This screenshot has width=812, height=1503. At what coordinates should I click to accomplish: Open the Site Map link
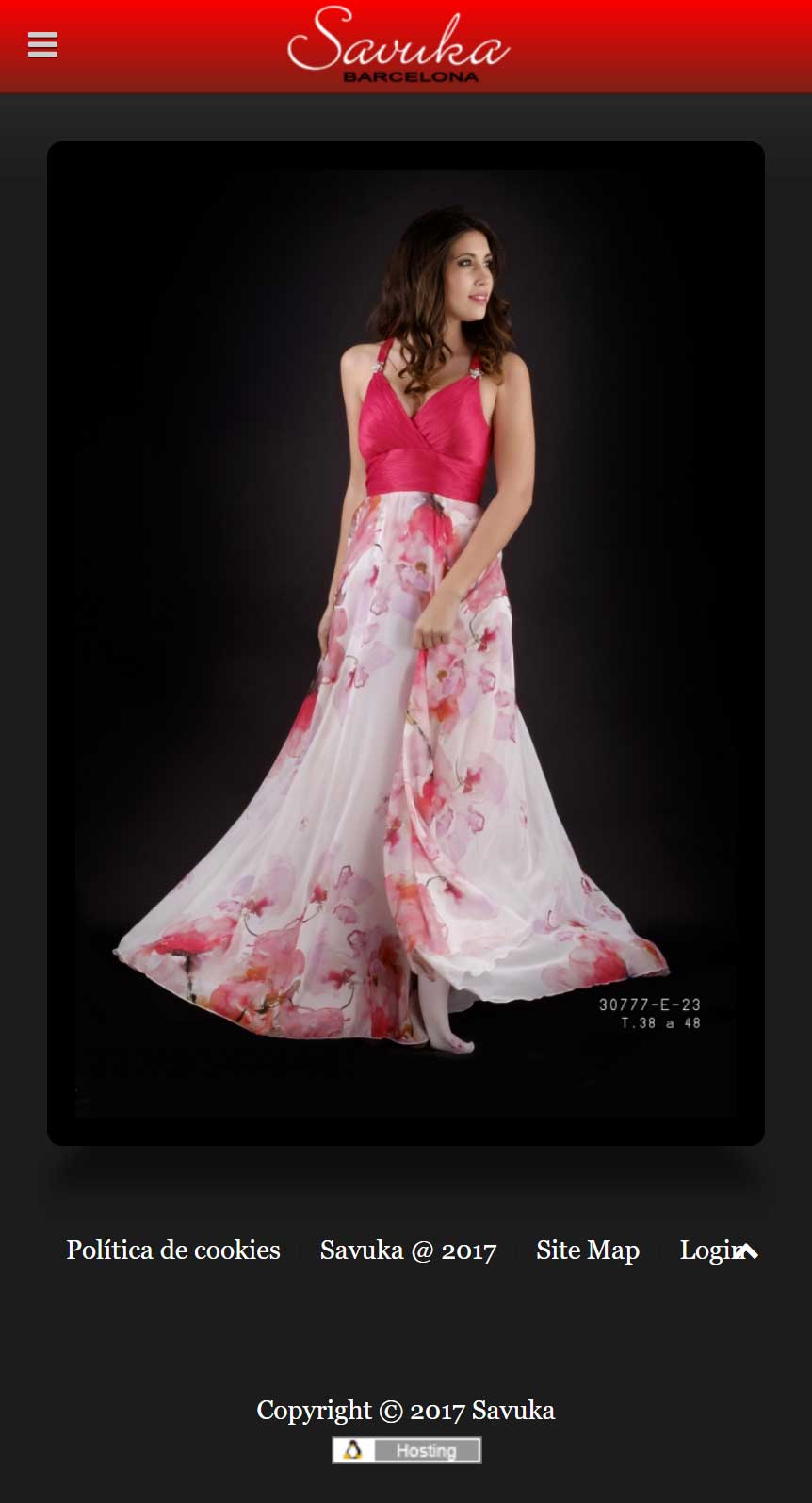pos(588,1250)
